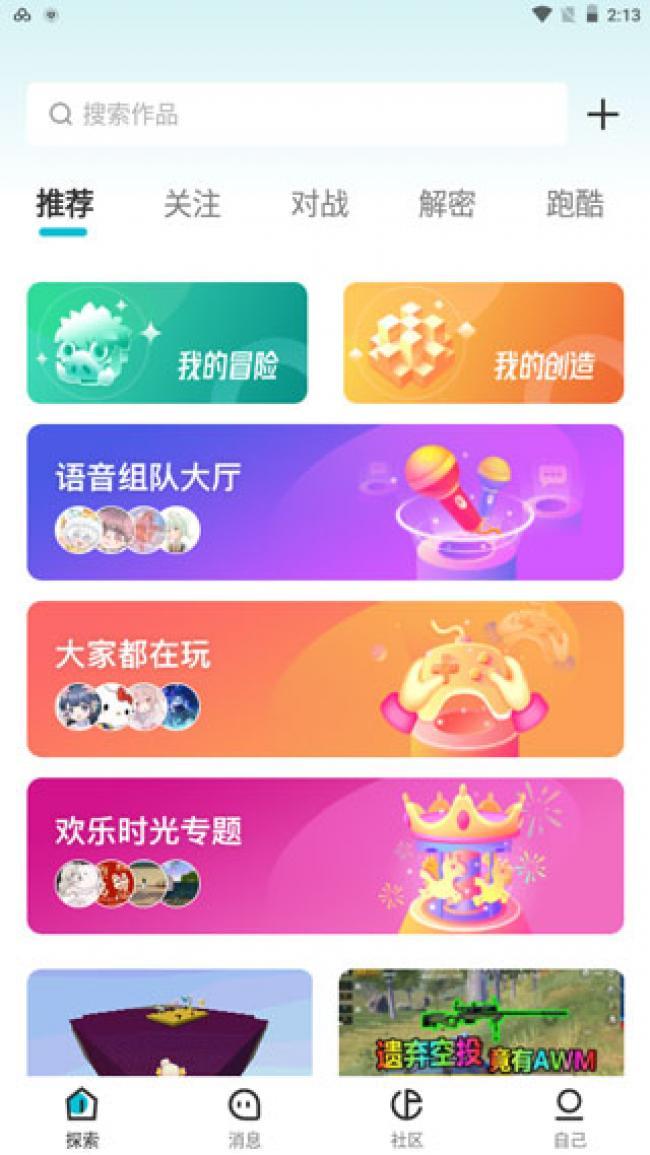Open the purple platform game tile
The width and height of the screenshot is (650, 1155).
coord(169,1022)
